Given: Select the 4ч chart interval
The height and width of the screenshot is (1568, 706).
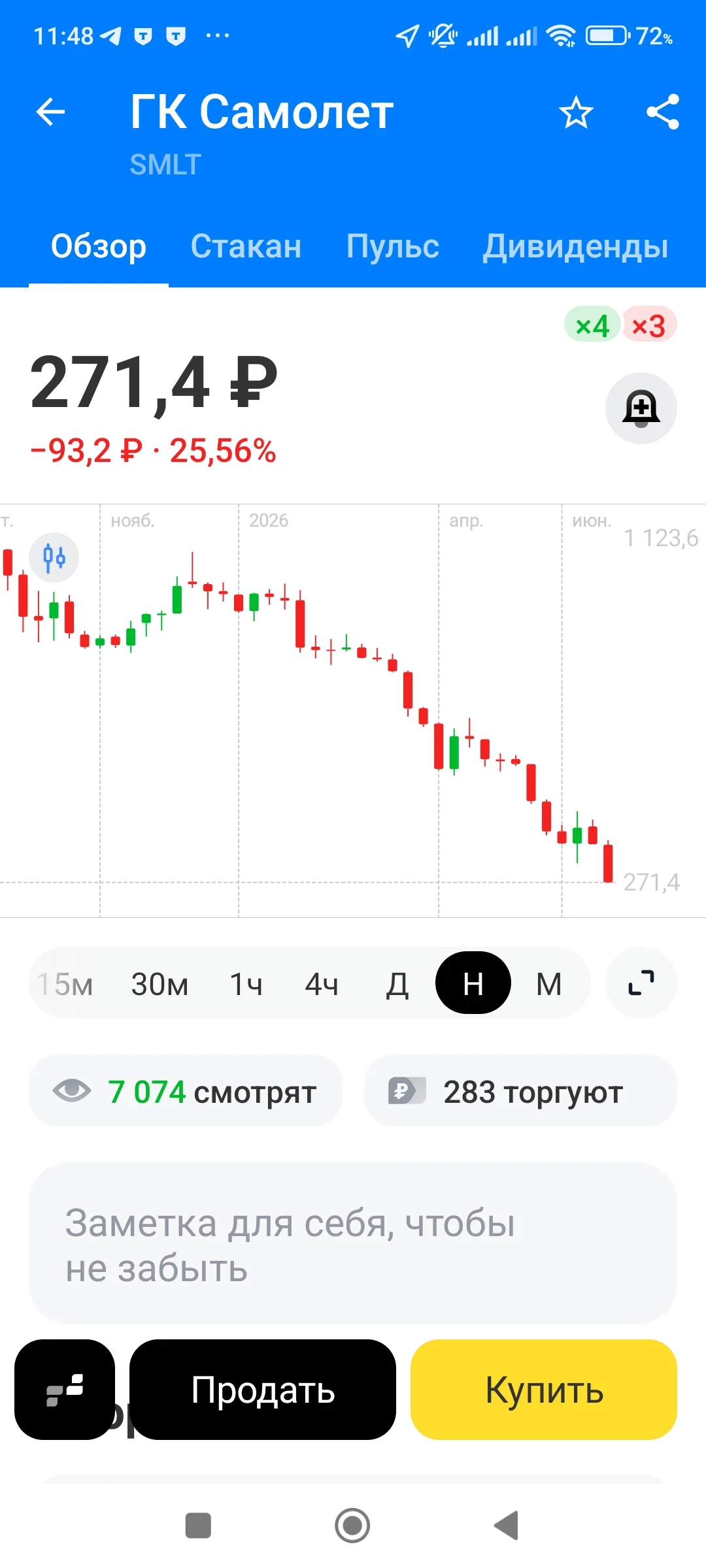Looking at the screenshot, I should pos(322,984).
